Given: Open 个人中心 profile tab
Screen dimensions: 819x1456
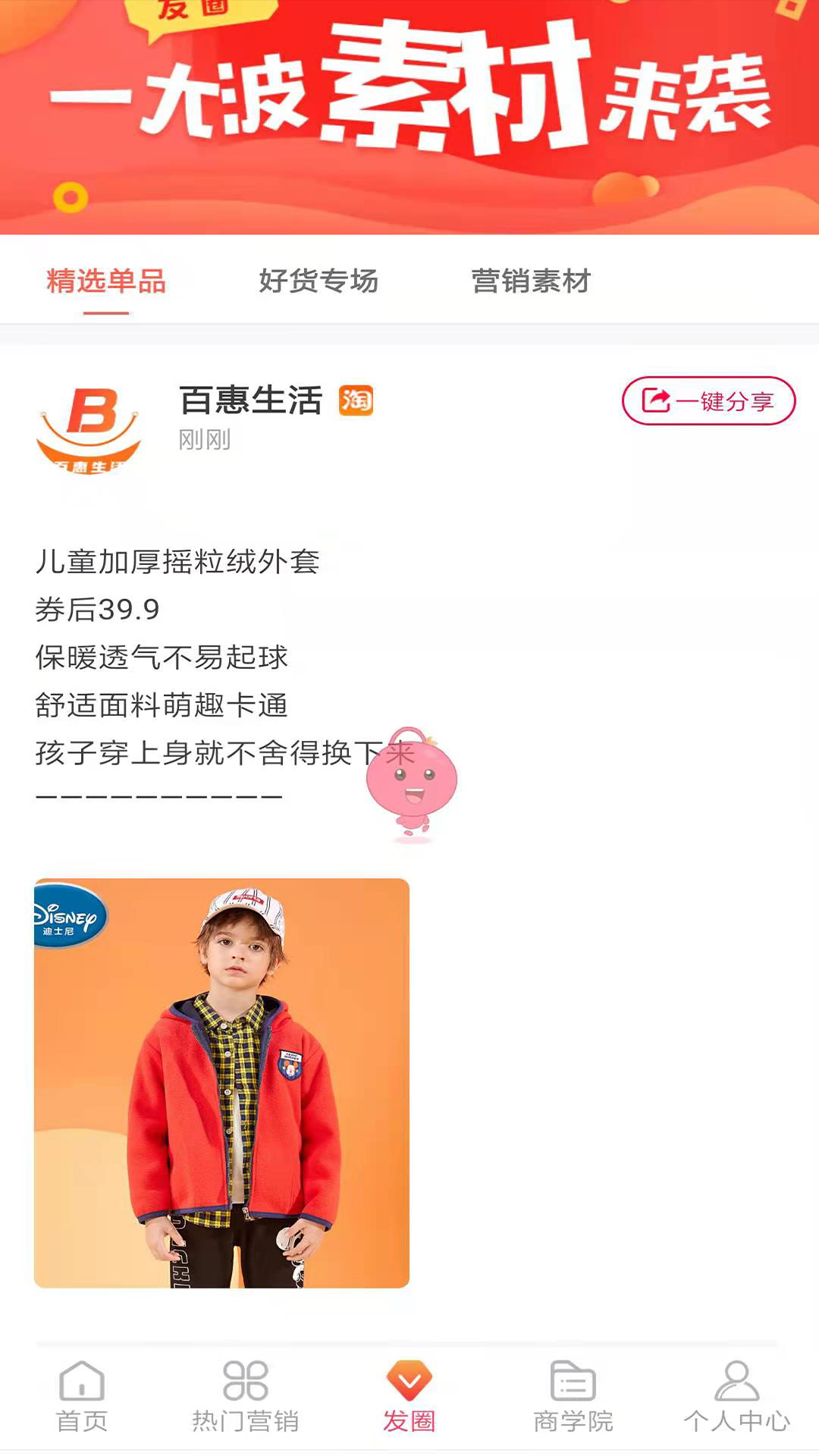Looking at the screenshot, I should tap(737, 1397).
